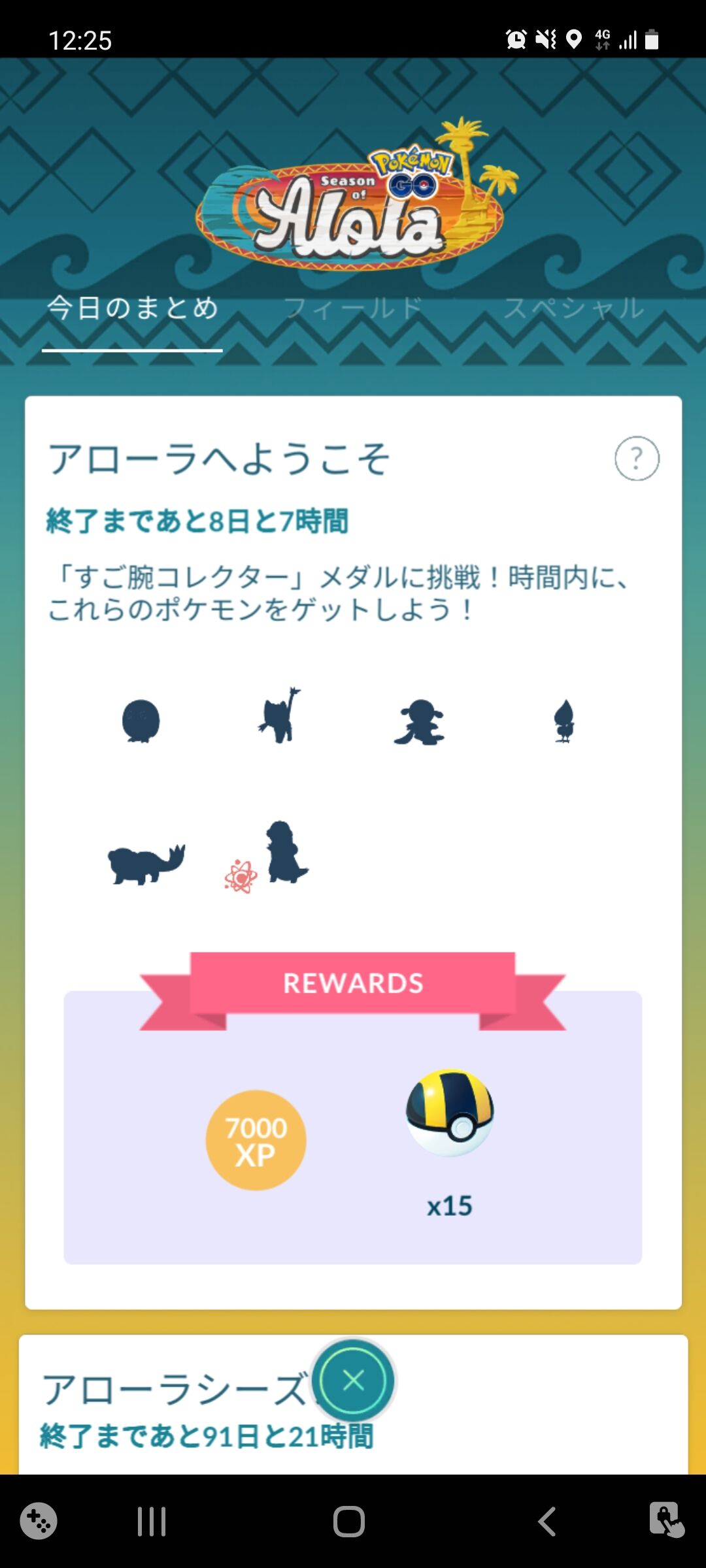Viewport: 706px width, 1568px height.
Task: Select the 今日のまとめ tab
Action: click(133, 309)
